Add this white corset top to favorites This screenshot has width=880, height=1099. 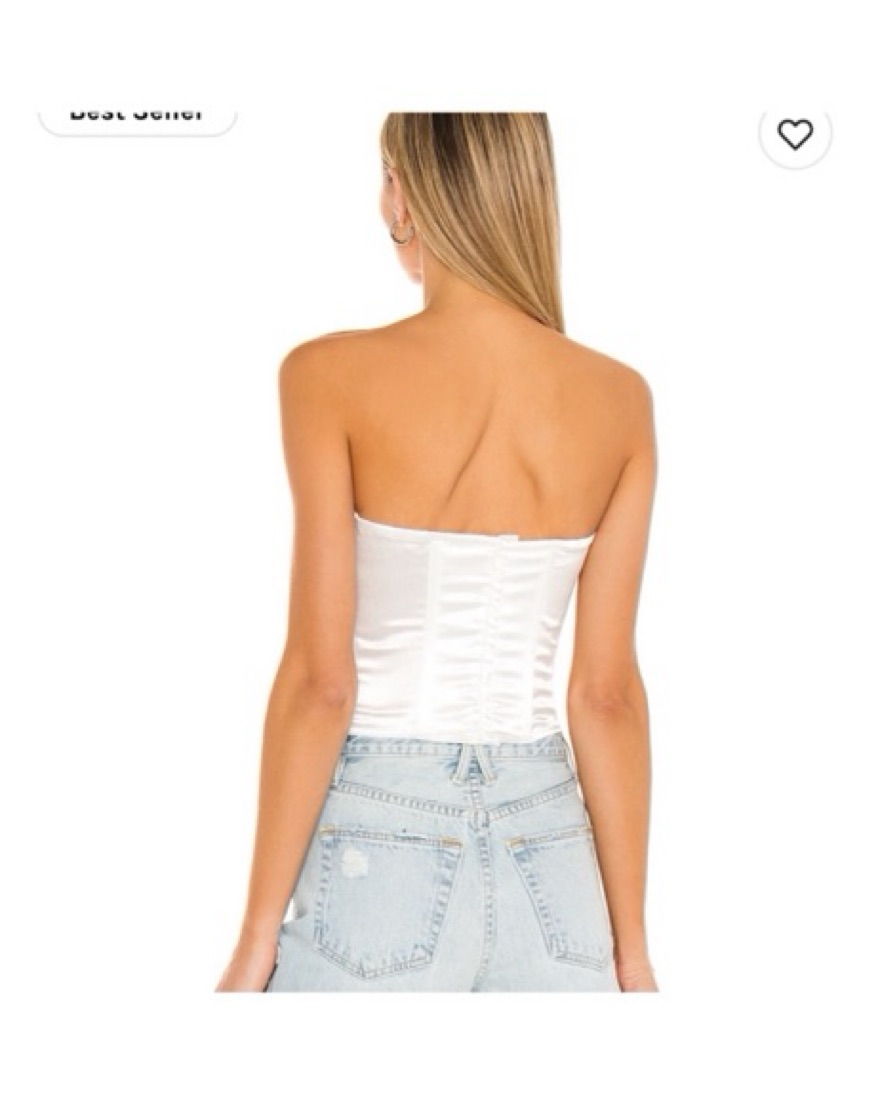coord(795,134)
